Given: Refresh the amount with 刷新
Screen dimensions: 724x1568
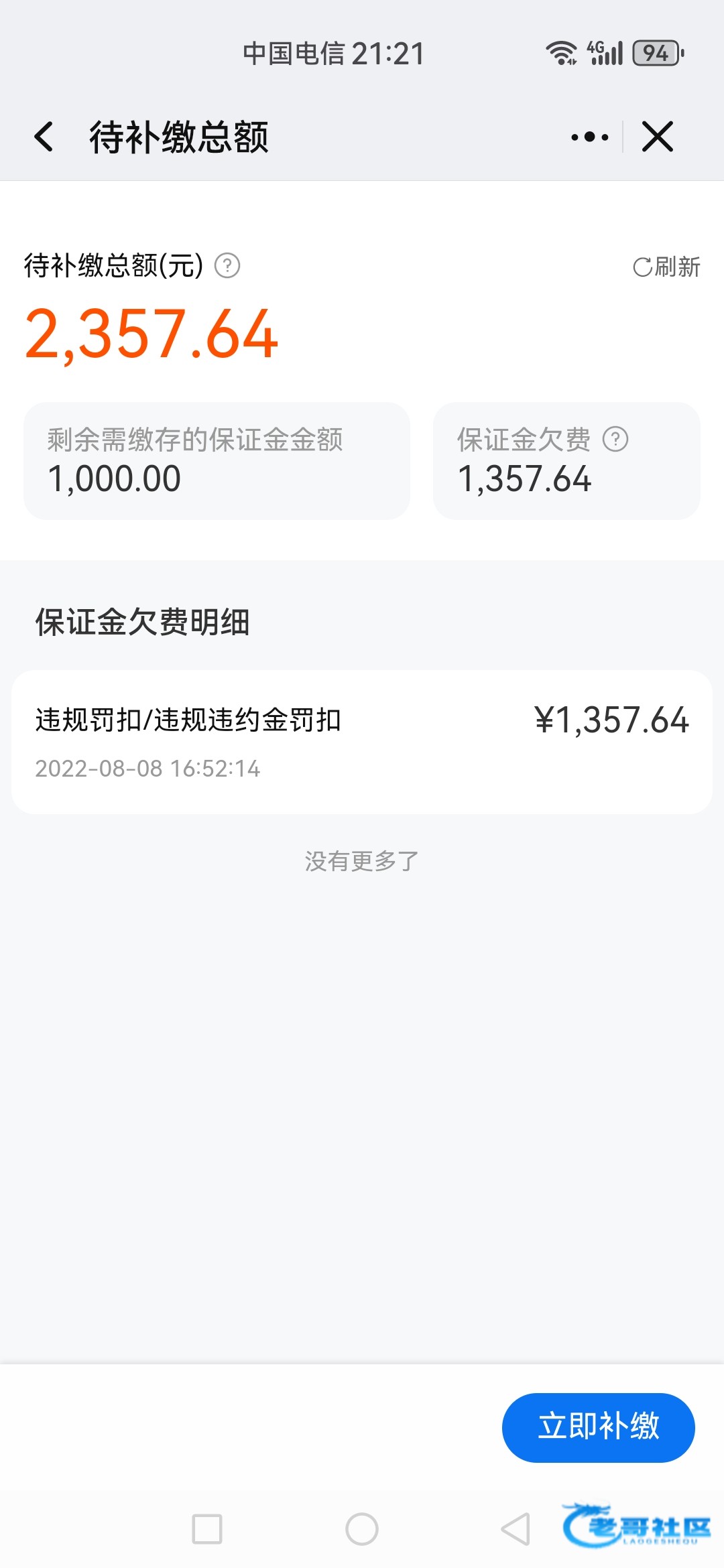Looking at the screenshot, I should click(x=666, y=267).
